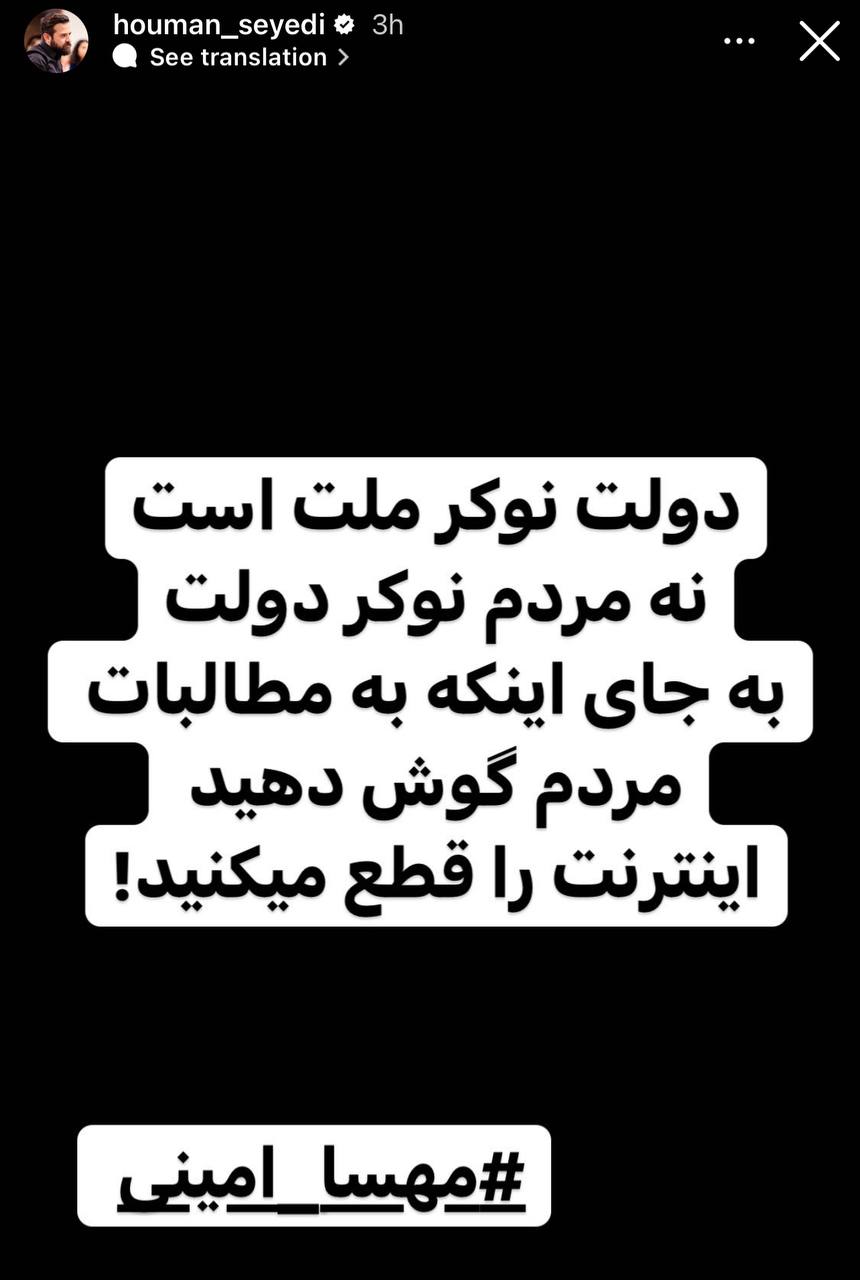
Task: Tap See translation
Action: pyautogui.click(x=238, y=57)
